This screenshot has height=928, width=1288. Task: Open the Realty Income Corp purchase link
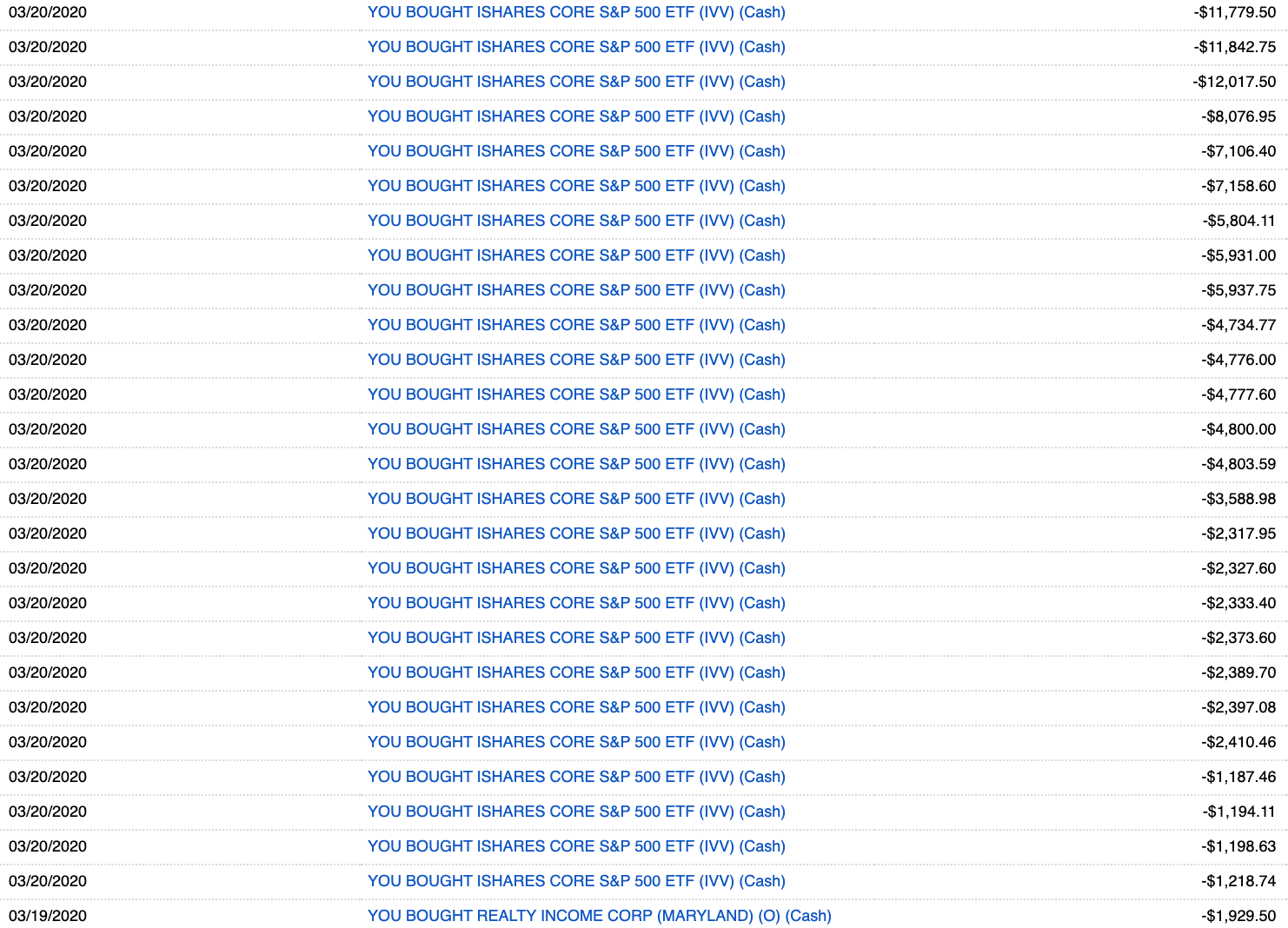pyautogui.click(x=599, y=916)
